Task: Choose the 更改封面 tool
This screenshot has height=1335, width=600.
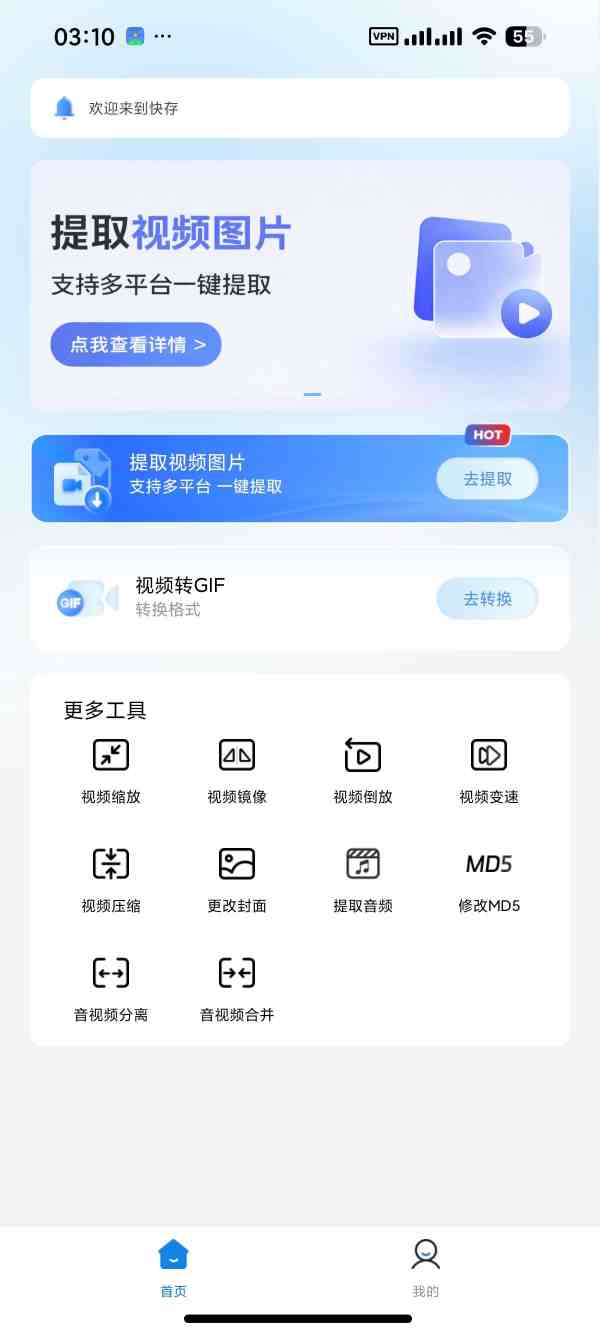Action: point(237,877)
